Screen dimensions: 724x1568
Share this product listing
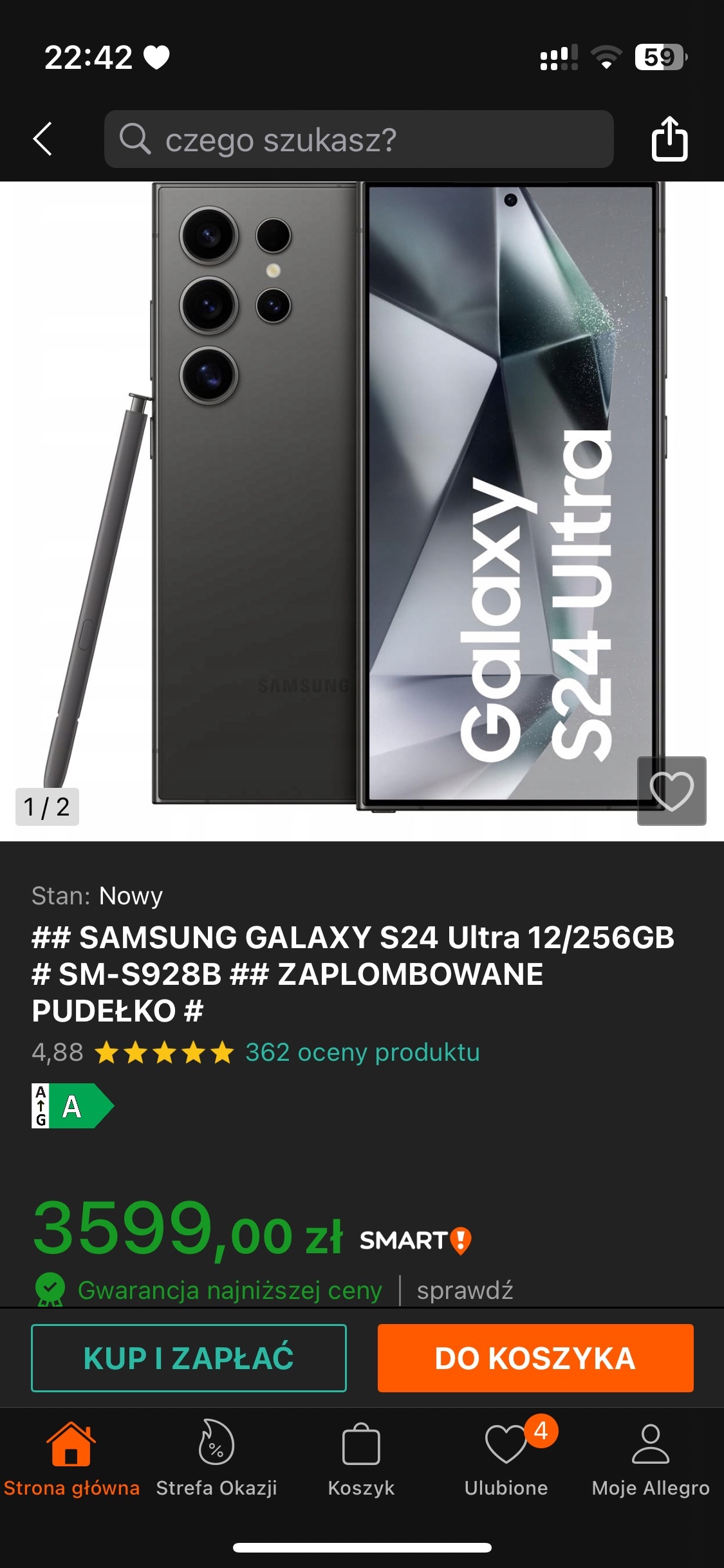[669, 139]
